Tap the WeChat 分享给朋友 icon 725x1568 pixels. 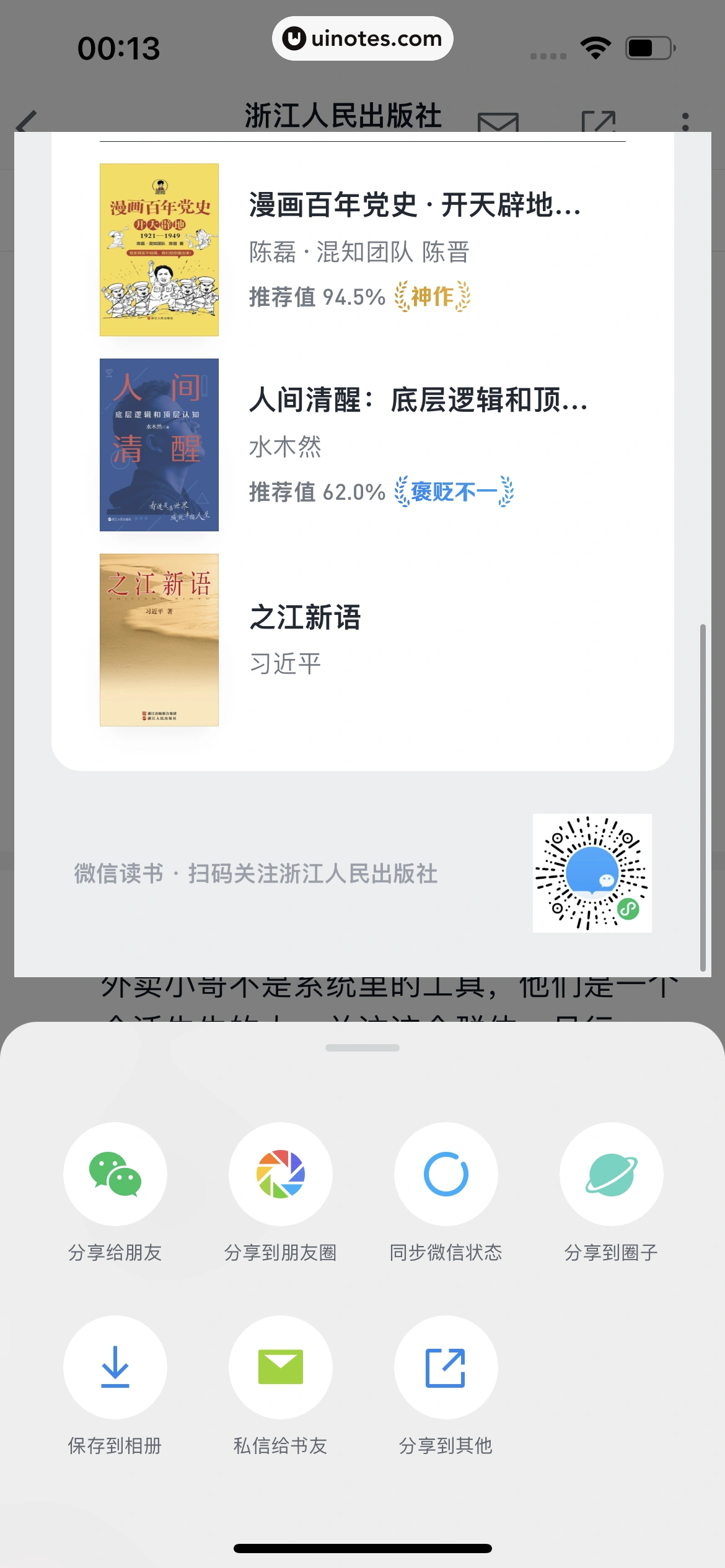(115, 1175)
